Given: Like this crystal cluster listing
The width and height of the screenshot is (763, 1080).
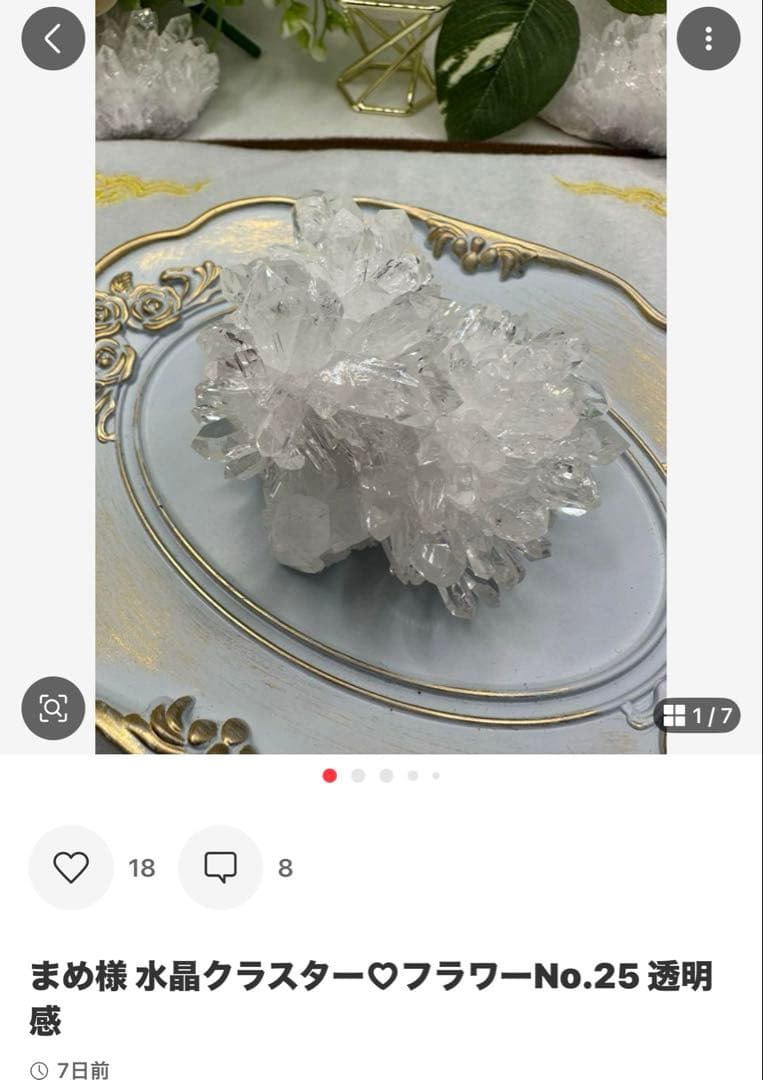Looking at the screenshot, I should tap(71, 867).
